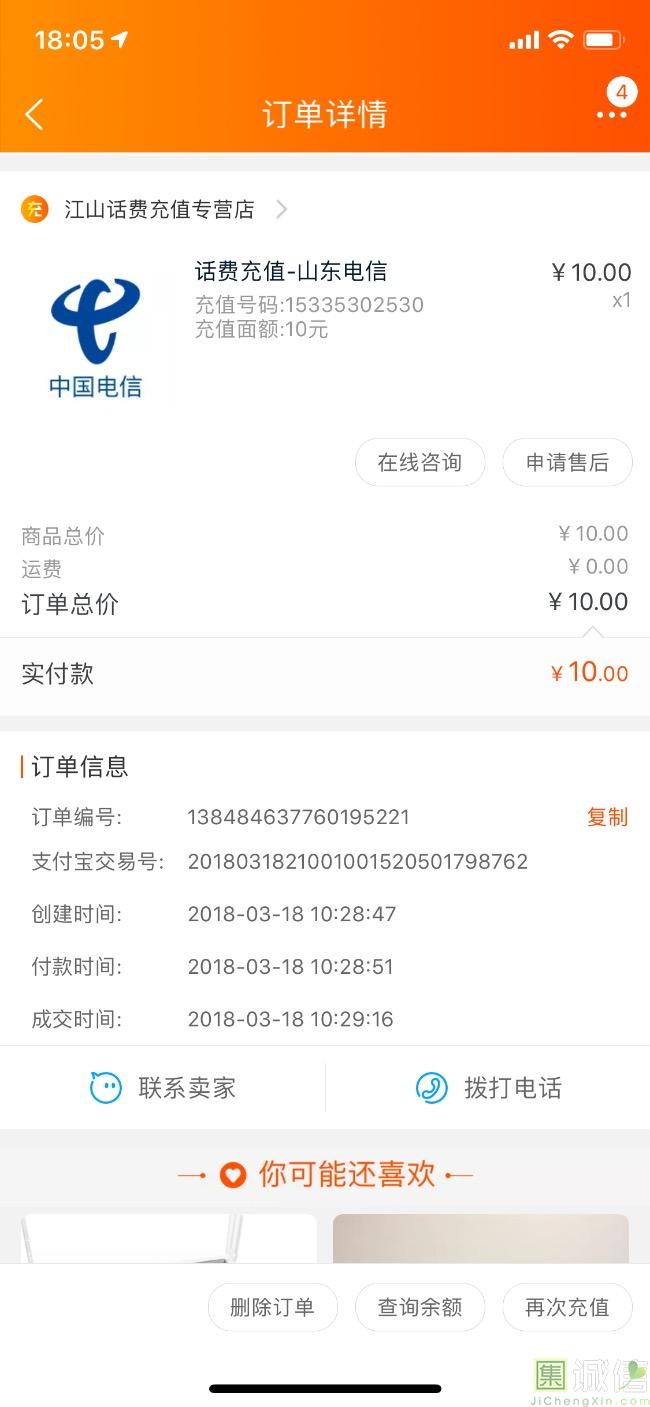Delete this order with 删除订单
The image size is (650, 1407).
coord(272,1307)
